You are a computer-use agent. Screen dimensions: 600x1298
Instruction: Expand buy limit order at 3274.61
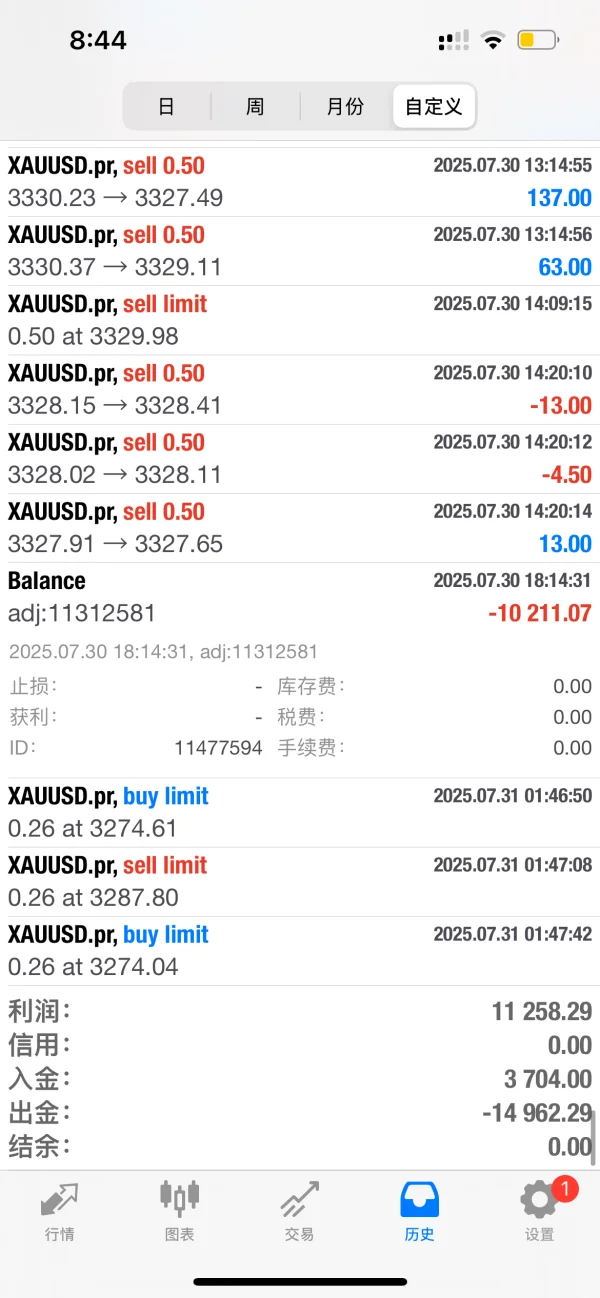click(x=300, y=812)
